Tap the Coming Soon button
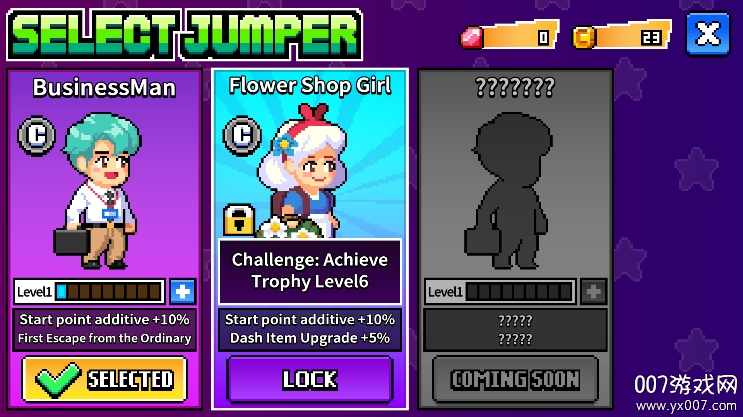 click(x=515, y=380)
